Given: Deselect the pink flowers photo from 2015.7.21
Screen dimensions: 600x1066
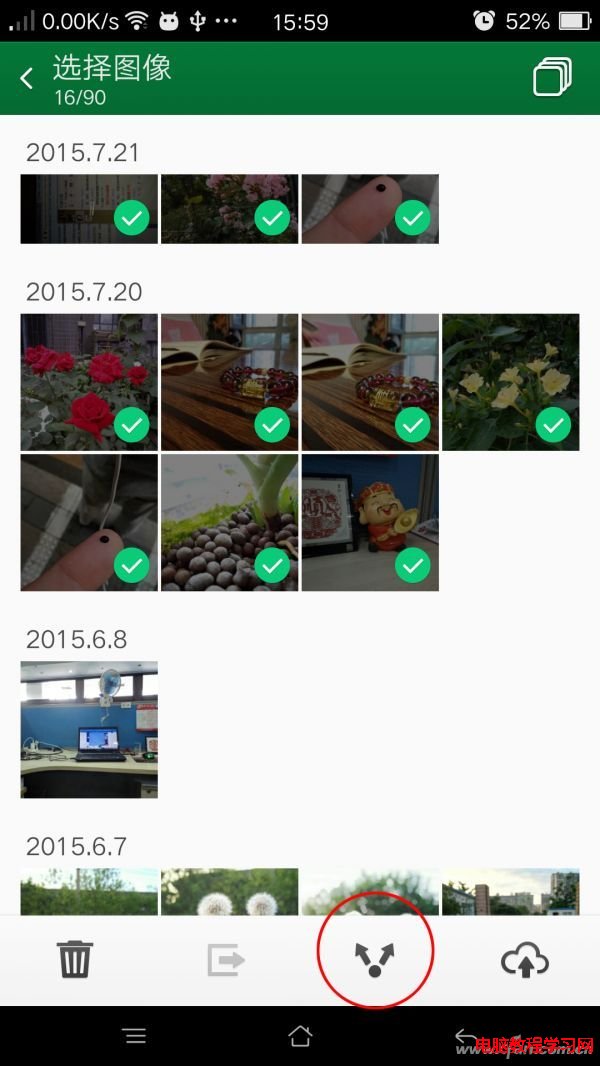Looking at the screenshot, I should click(230, 209).
